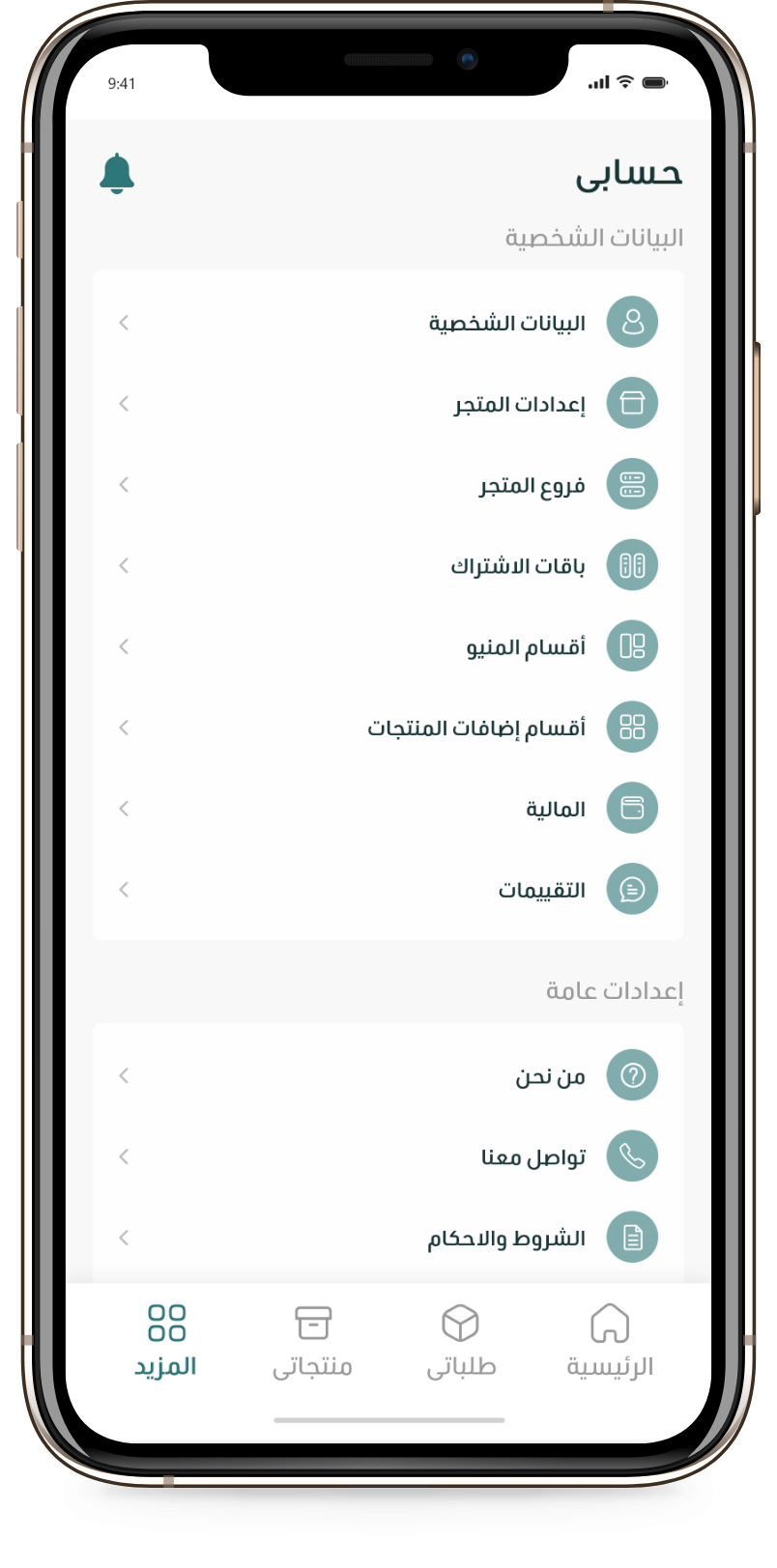Switch to the طلباتى tab
The width and height of the screenshot is (777, 1568).
461,1340
